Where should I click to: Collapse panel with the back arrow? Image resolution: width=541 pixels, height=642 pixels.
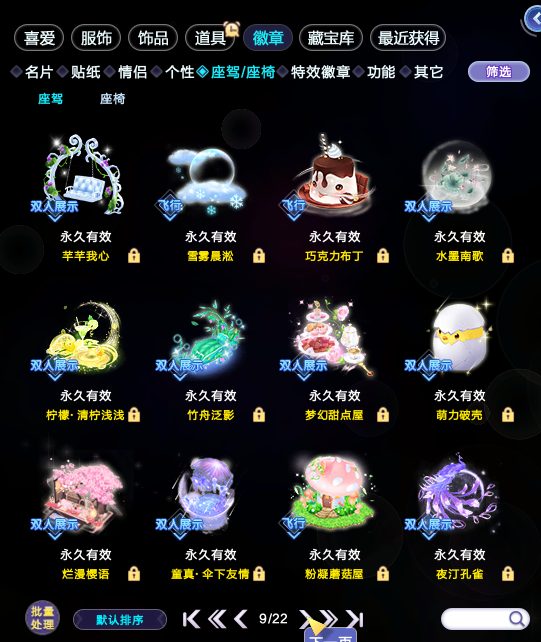(x=534, y=18)
